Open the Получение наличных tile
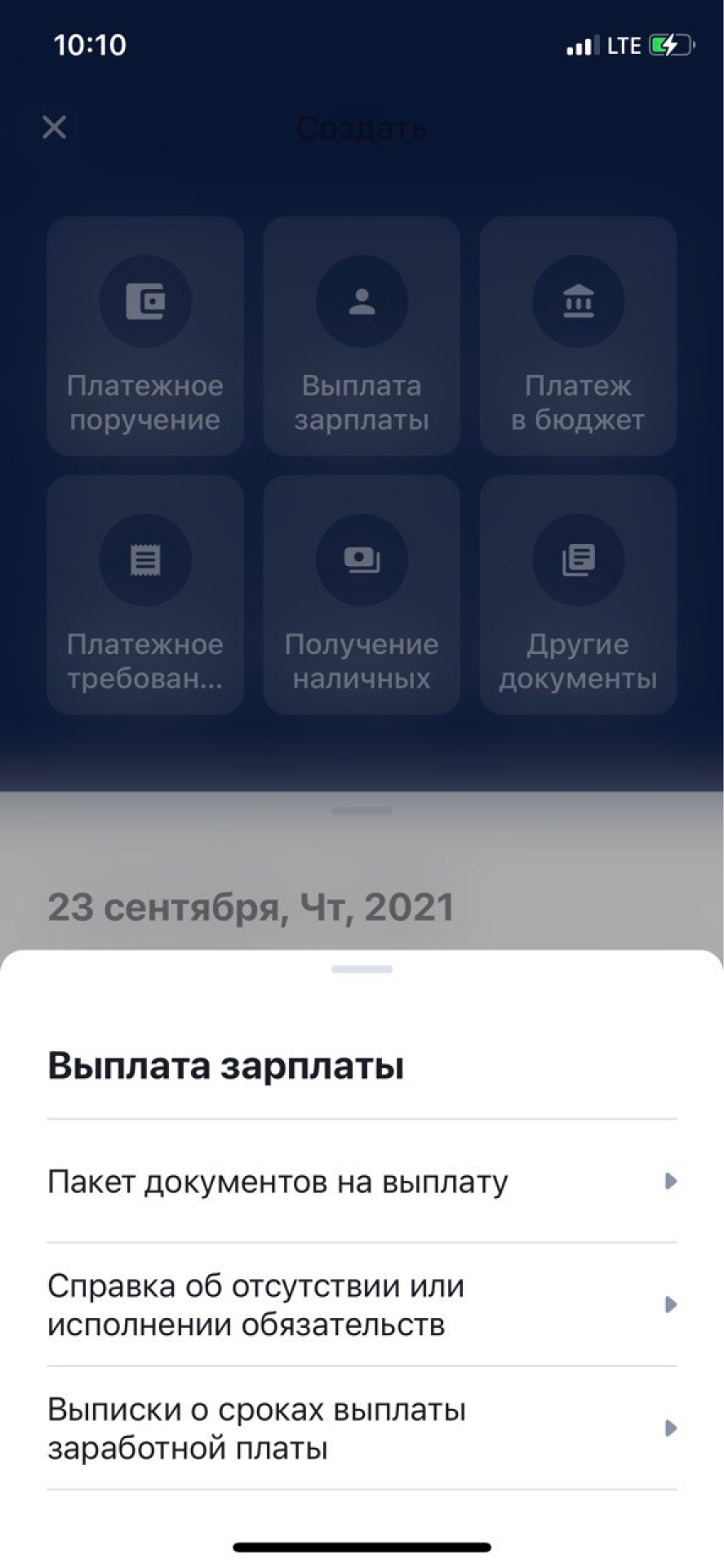724x1568 pixels. (x=362, y=595)
